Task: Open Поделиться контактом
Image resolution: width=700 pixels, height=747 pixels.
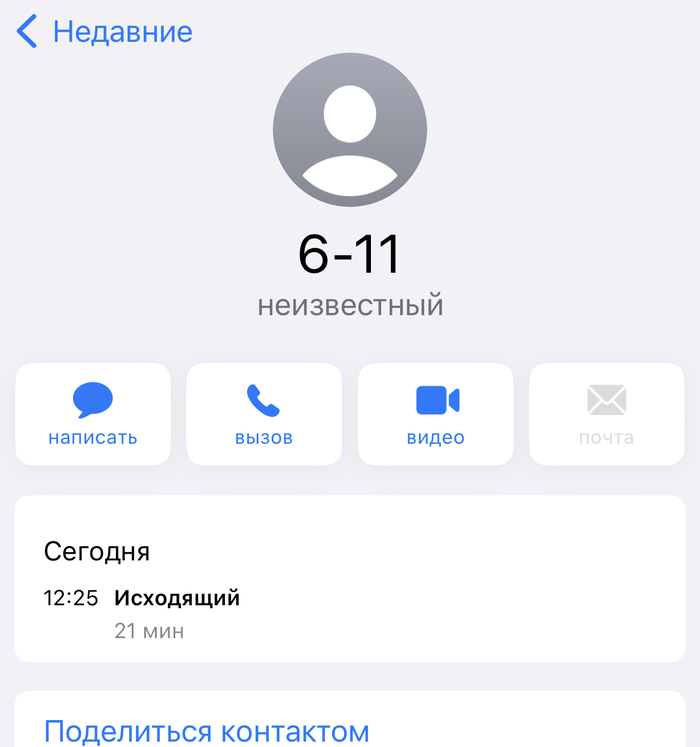Action: click(x=207, y=730)
